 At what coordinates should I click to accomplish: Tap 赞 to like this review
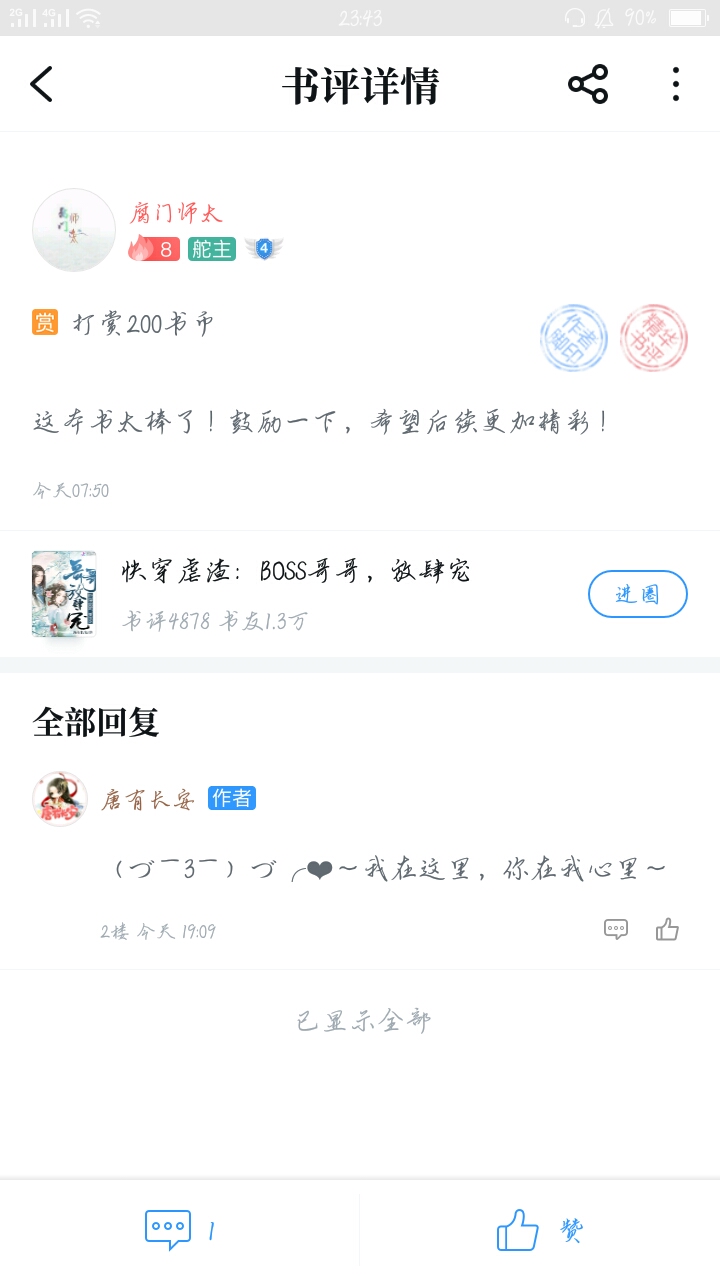pos(540,1230)
